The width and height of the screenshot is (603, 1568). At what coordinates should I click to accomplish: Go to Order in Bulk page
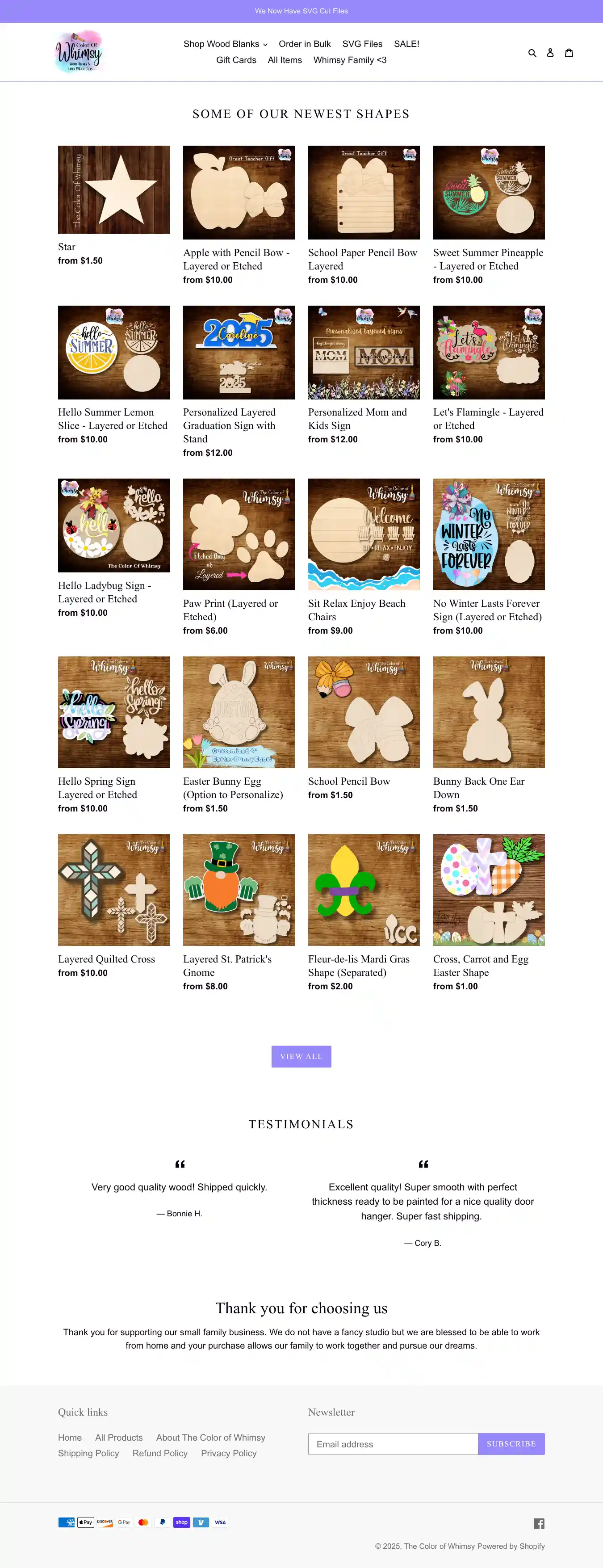(304, 44)
